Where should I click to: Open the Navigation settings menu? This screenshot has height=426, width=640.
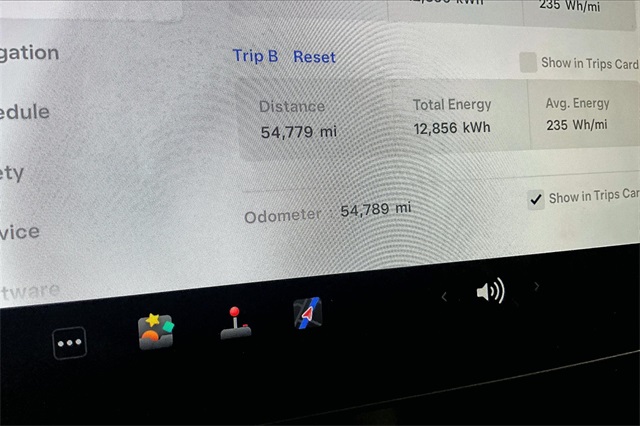coord(30,53)
